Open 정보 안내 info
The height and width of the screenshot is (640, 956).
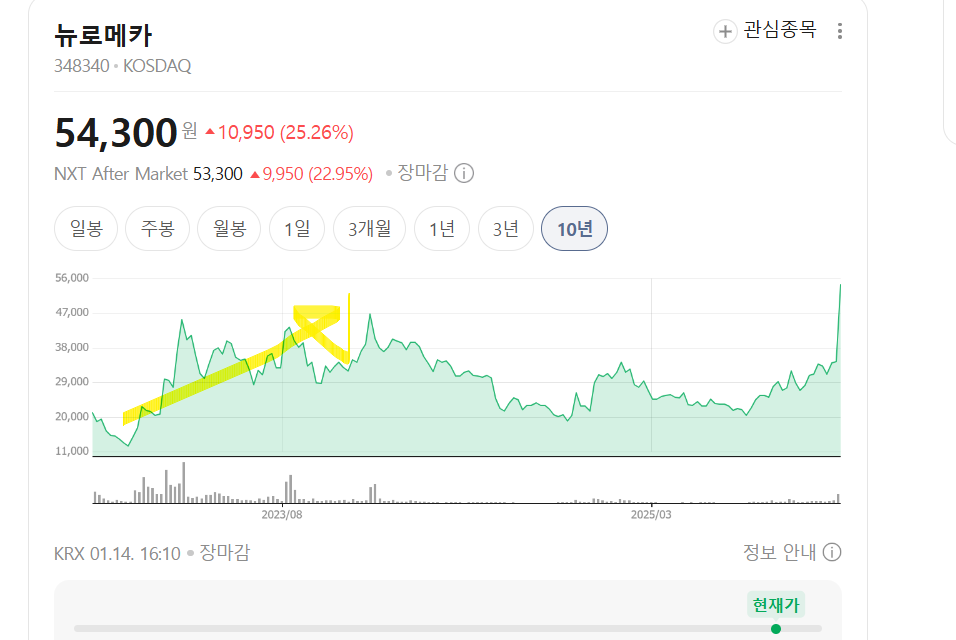point(791,552)
